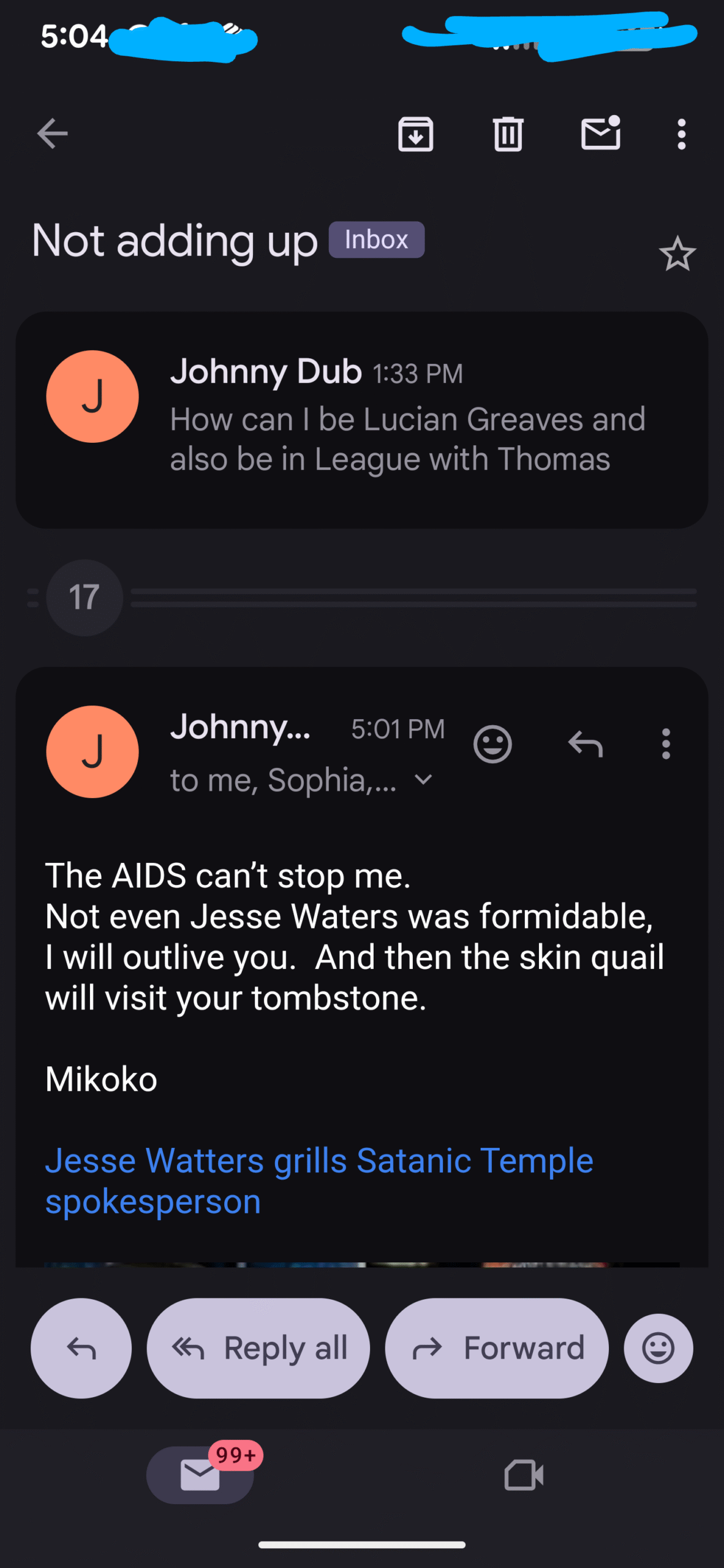724x1568 pixels.
Task: Expand the 17 collapsed messages
Action: coord(85,597)
